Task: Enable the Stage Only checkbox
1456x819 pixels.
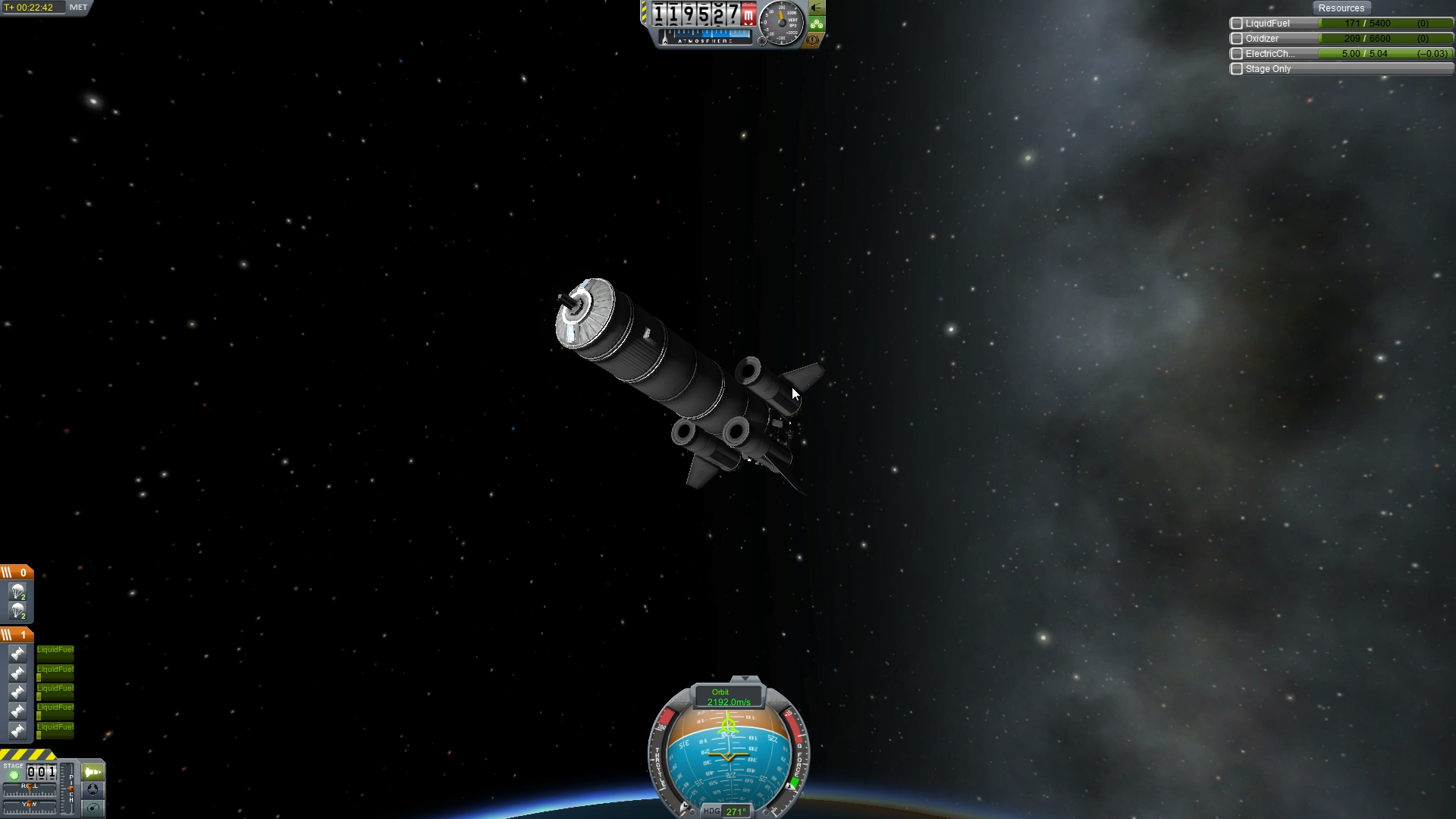Action: tap(1237, 69)
